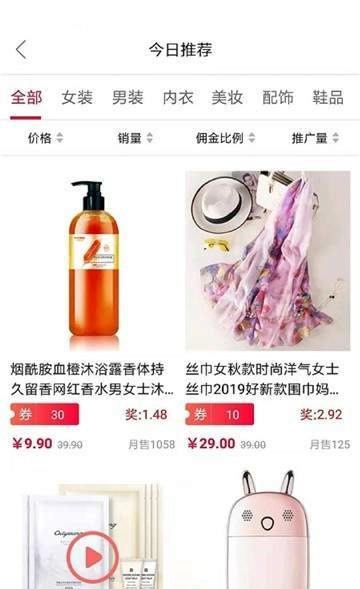Open the 丝巾女秋款 scarf product card

[268, 311]
